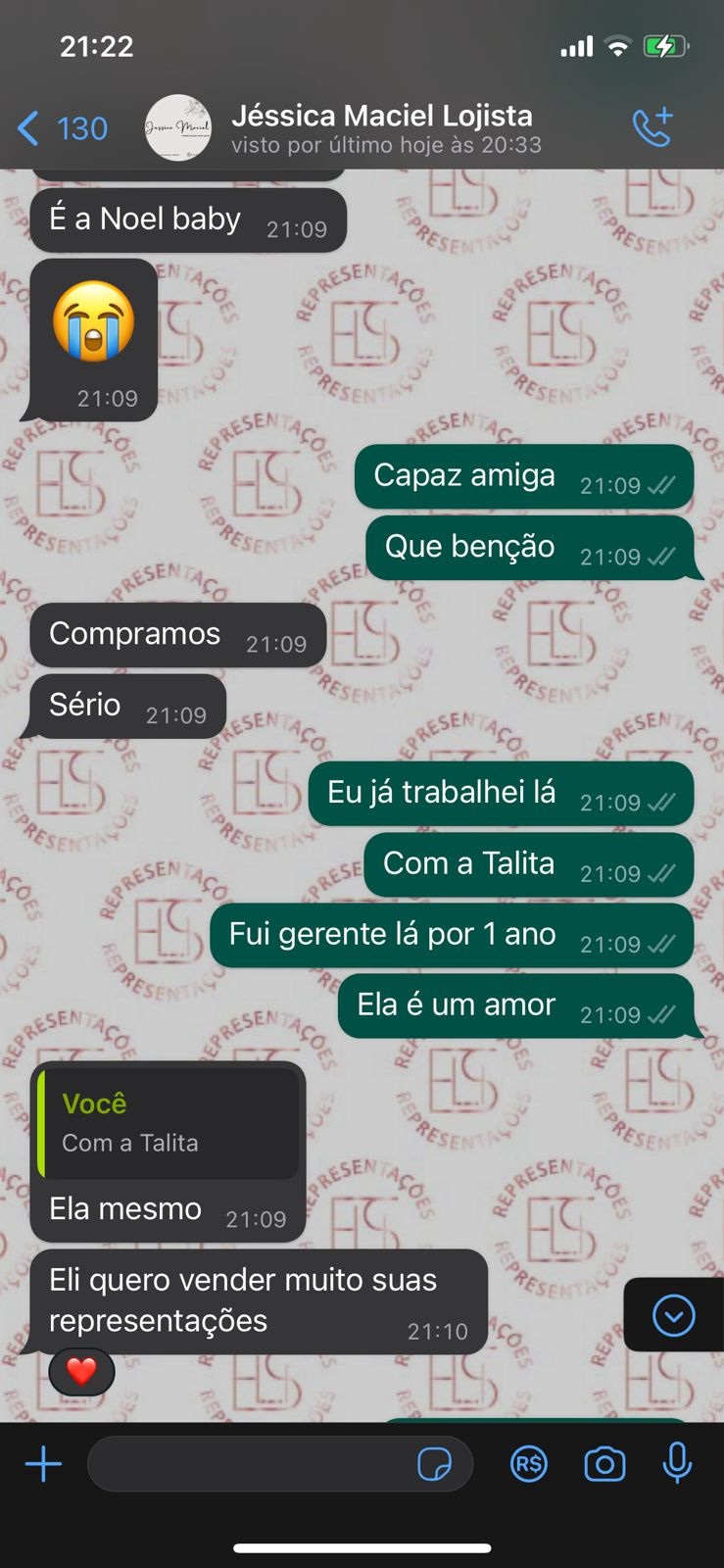Open the R$ payment option
The height and width of the screenshot is (1568, 724).
529,1464
